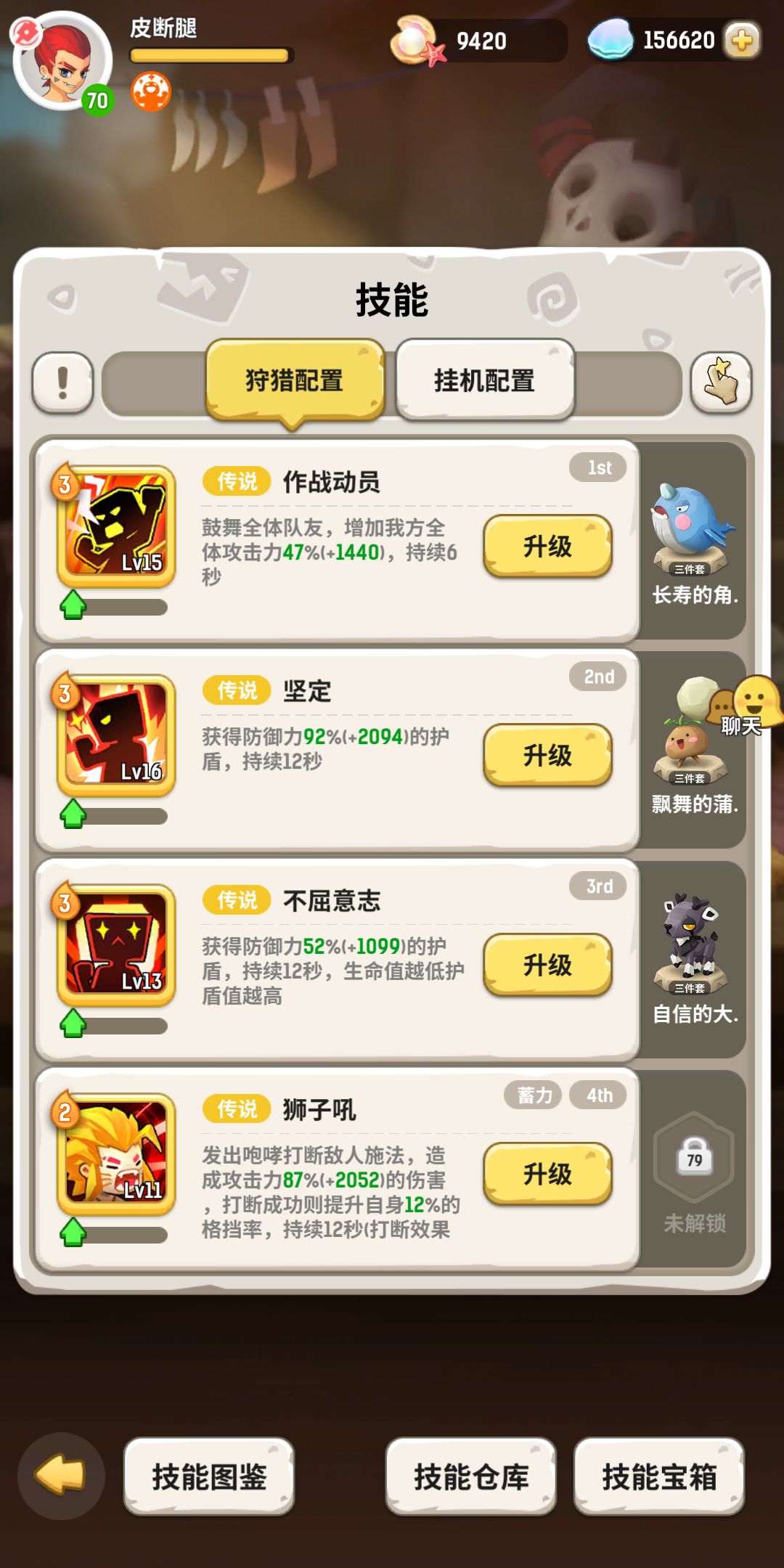Tap the hand gesture icon beside the tabs

pyautogui.click(x=720, y=383)
